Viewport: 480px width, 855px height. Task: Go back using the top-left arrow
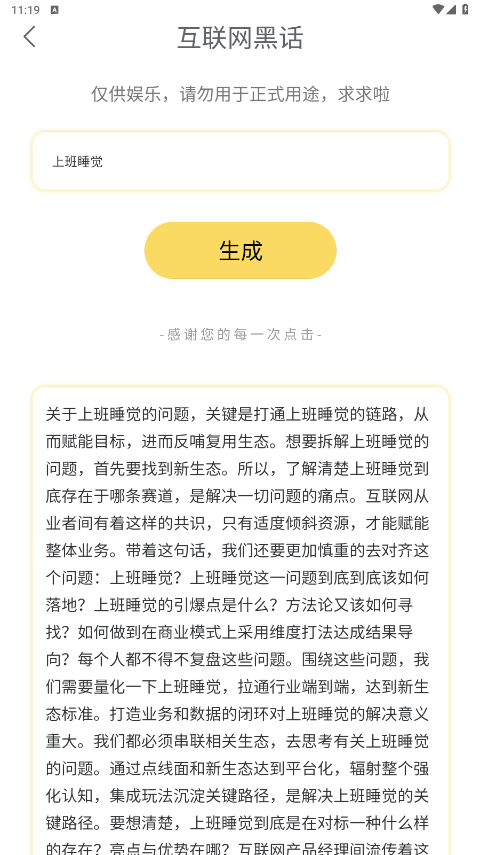coord(29,37)
